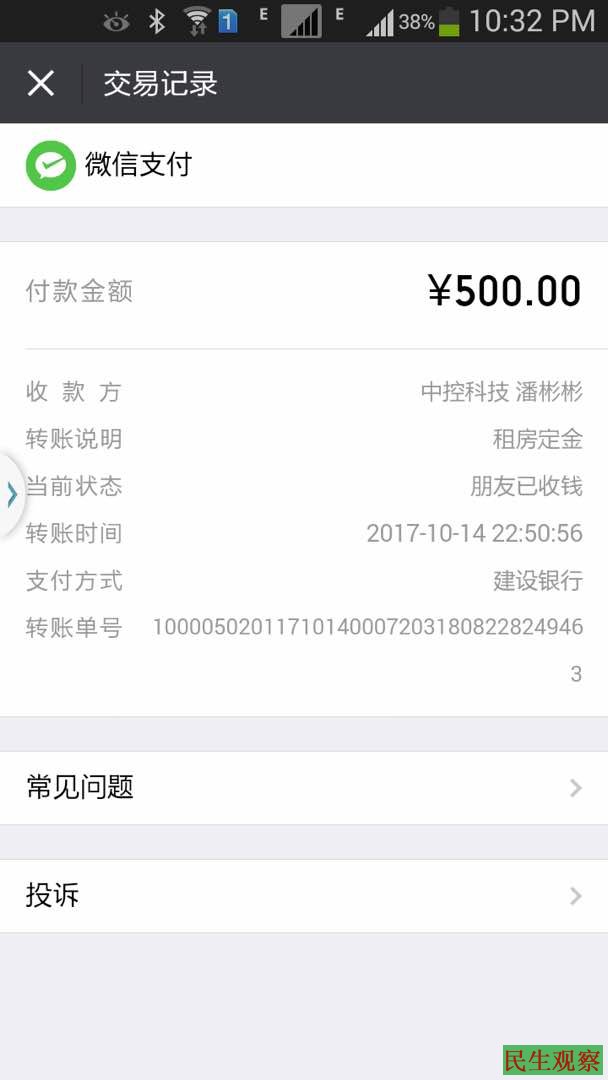Expand the side arrow handle
This screenshot has height=1080, width=608.
coord(11,494)
